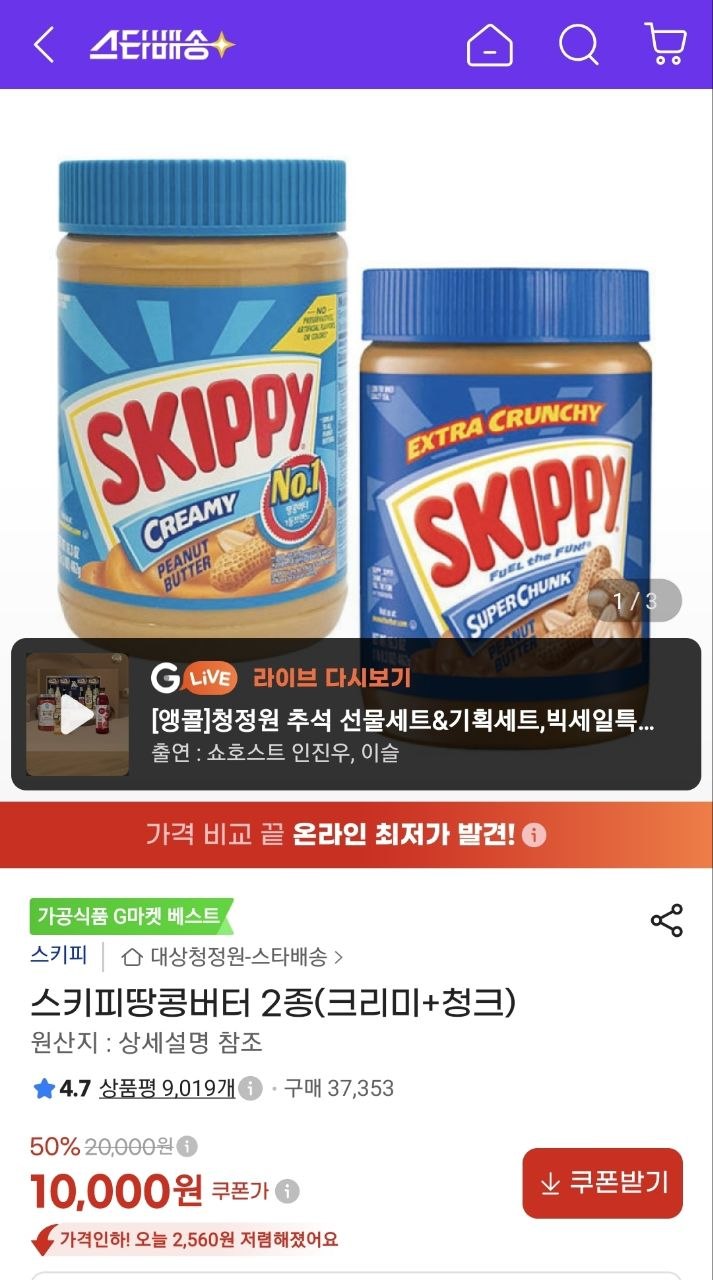
Task: Go back with the top-left arrow
Action: tap(43, 45)
